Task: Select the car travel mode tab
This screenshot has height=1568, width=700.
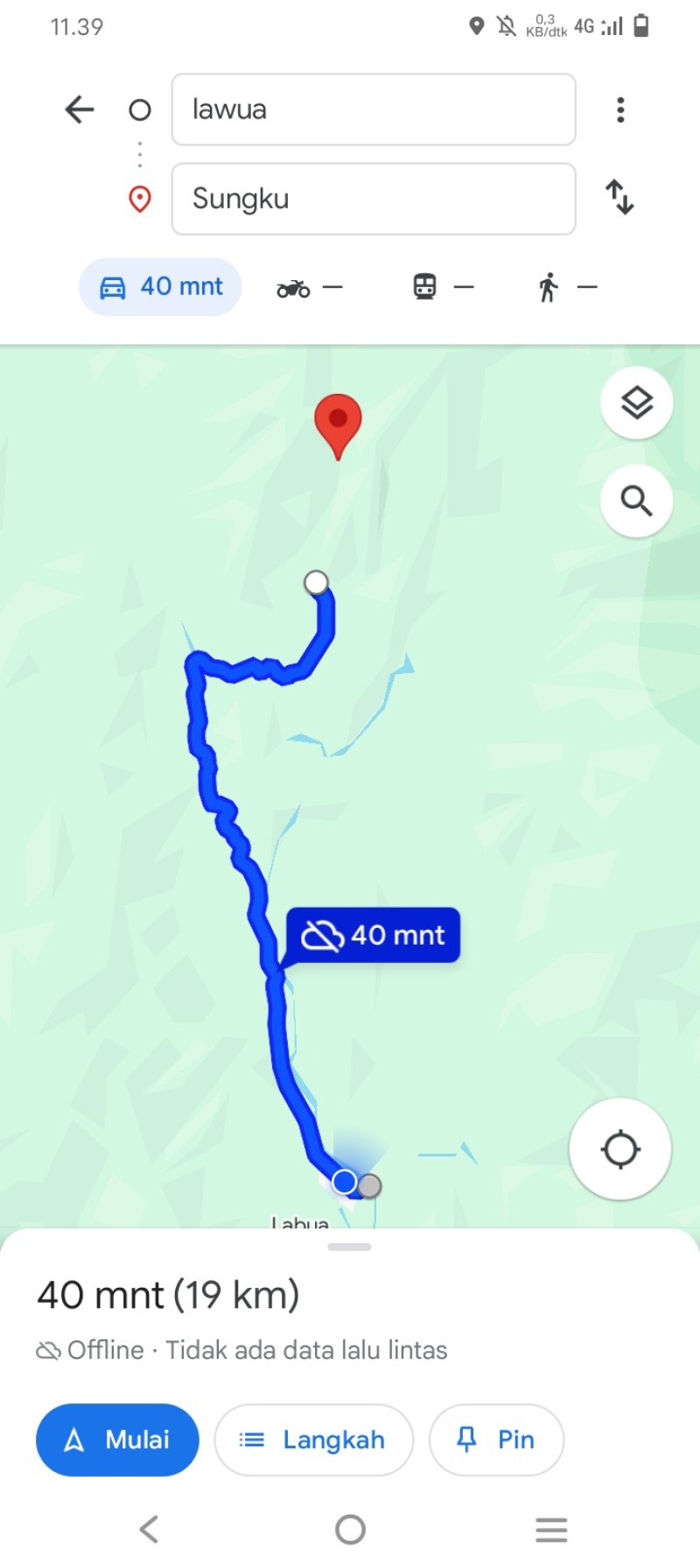Action: tap(161, 286)
